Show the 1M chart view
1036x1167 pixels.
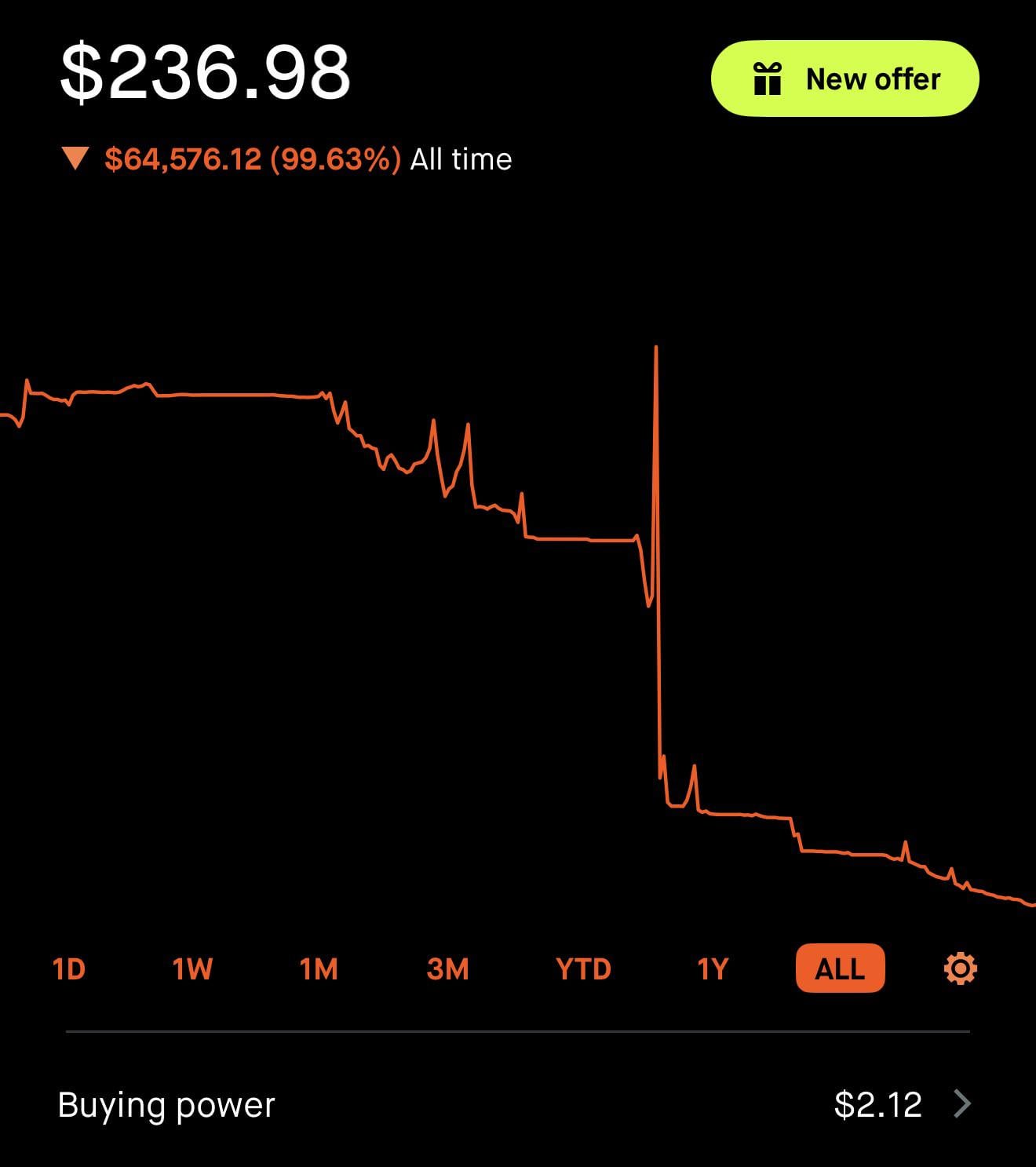tap(319, 969)
